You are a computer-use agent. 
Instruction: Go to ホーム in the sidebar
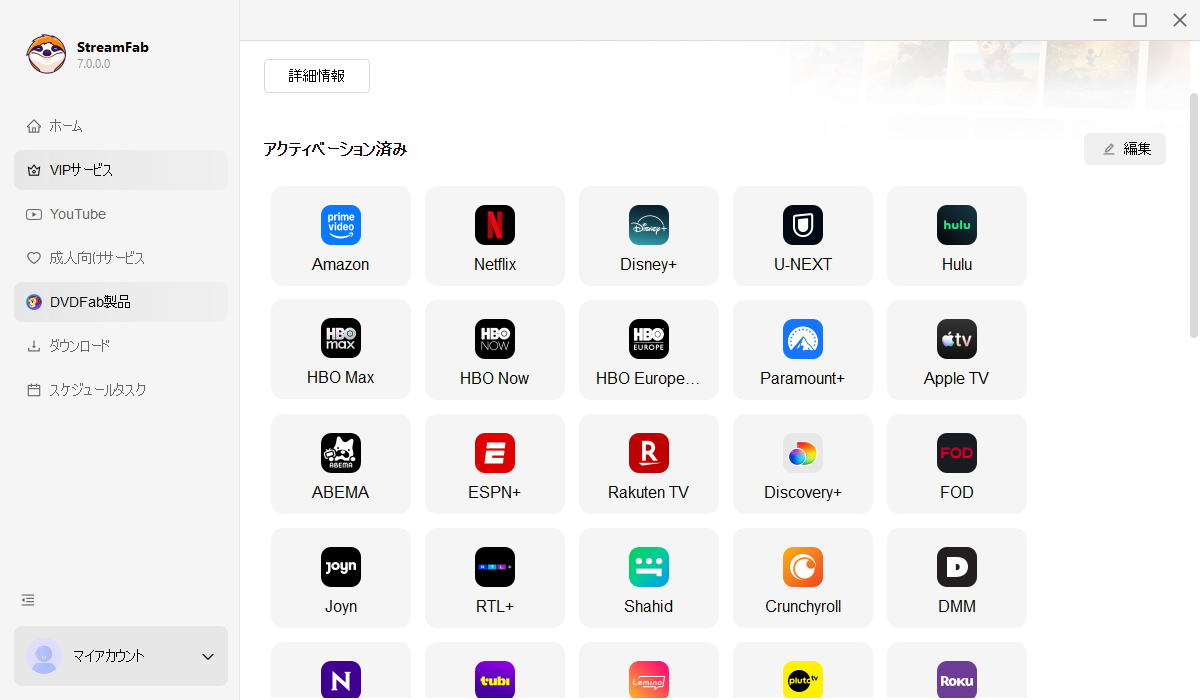(66, 126)
